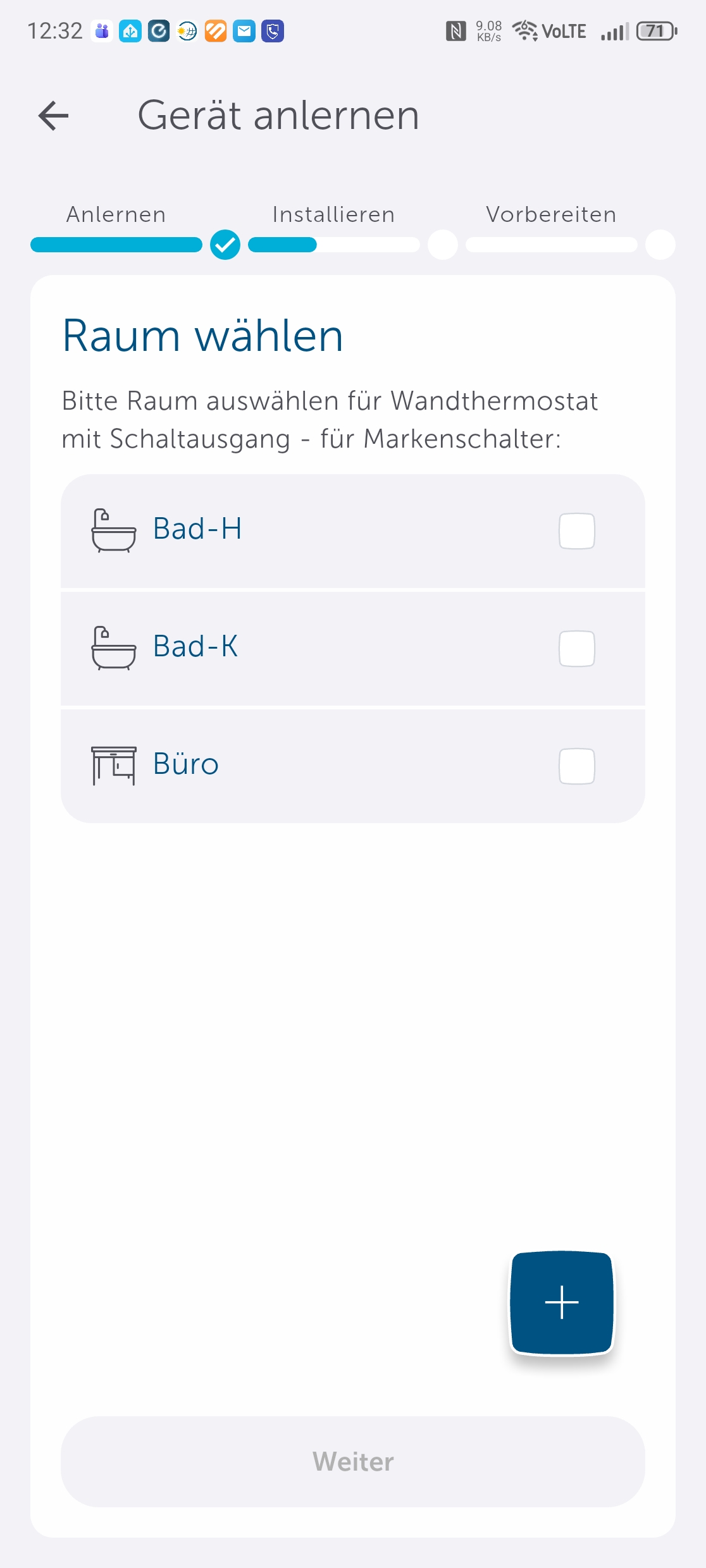706x1568 pixels.
Task: Tap the Weiter button
Action: pos(353,1462)
